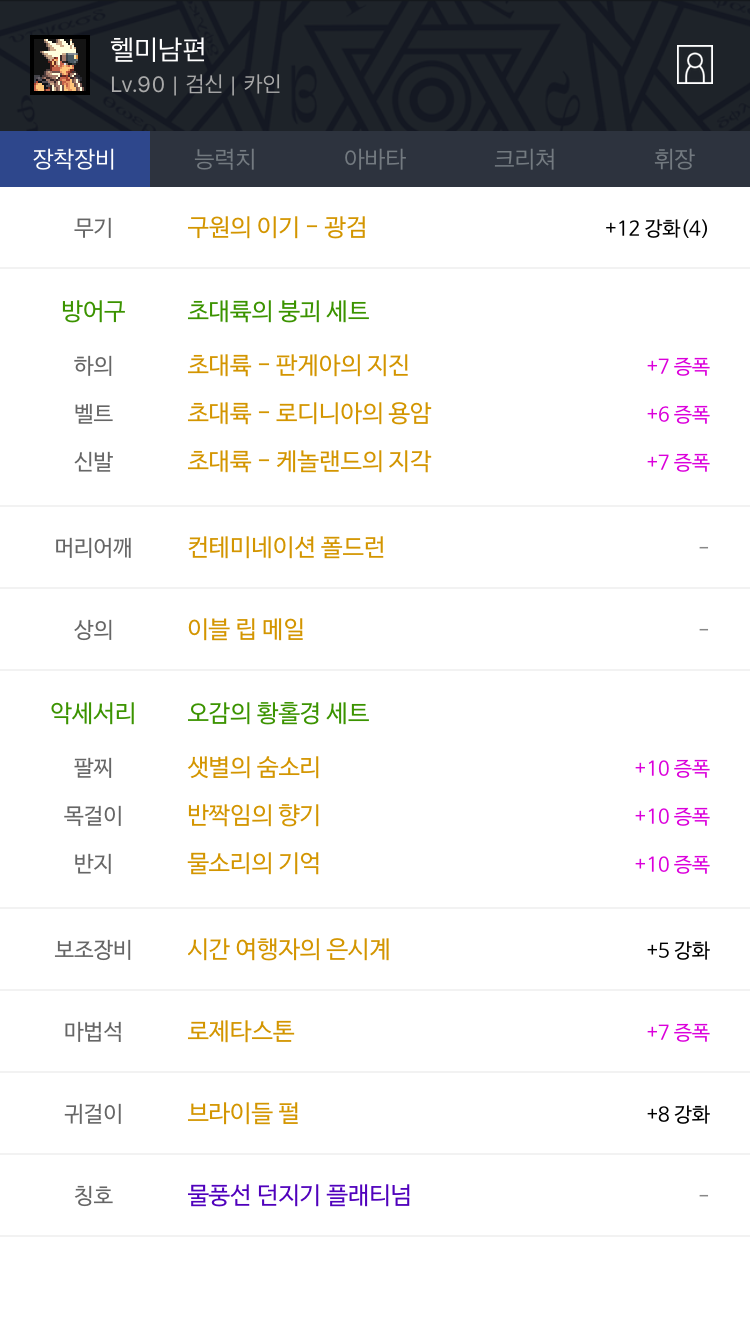
Task: Open the character profile icon
Action: tap(694, 65)
